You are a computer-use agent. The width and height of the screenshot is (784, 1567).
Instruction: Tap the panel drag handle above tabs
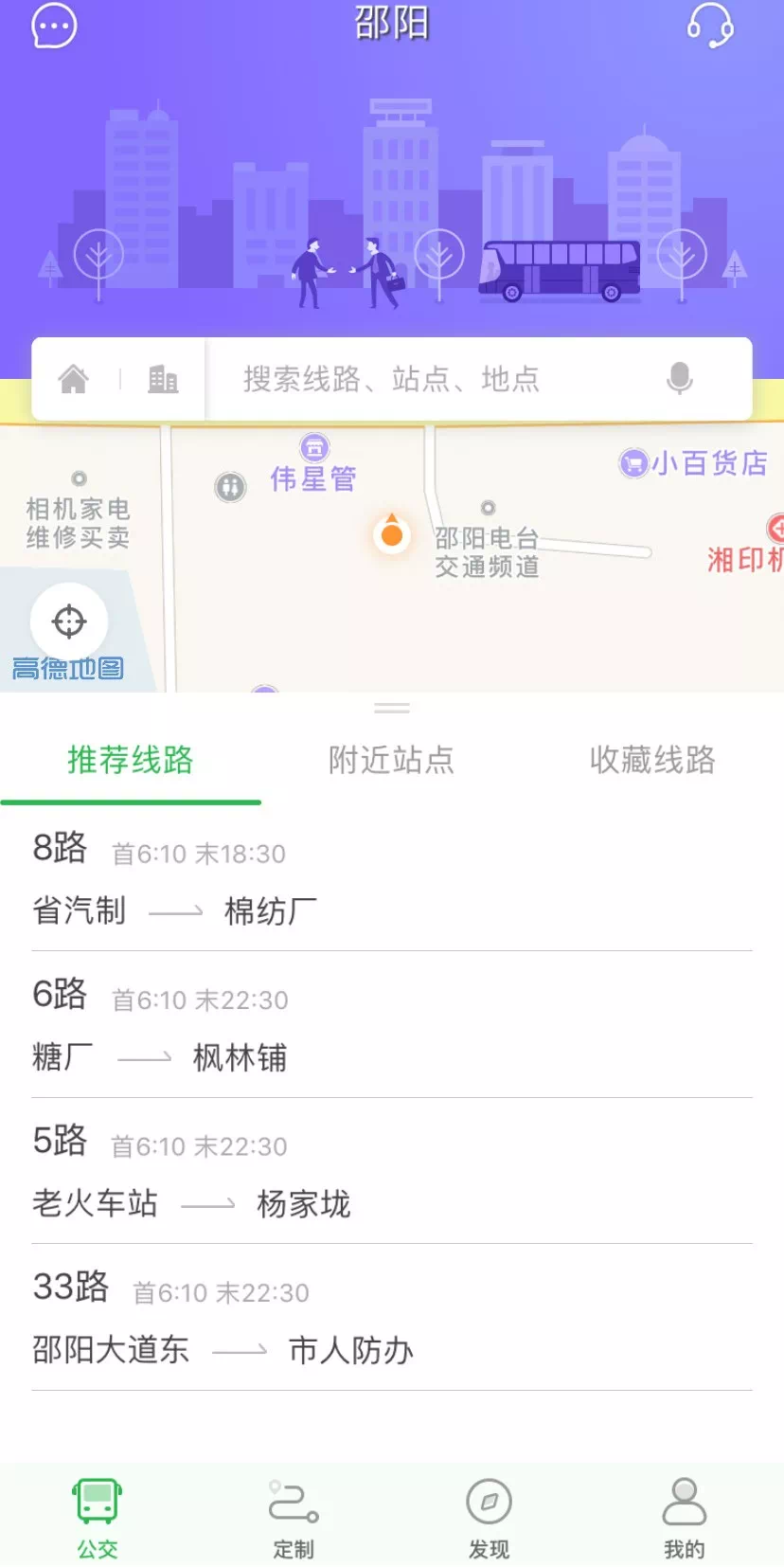(x=392, y=708)
